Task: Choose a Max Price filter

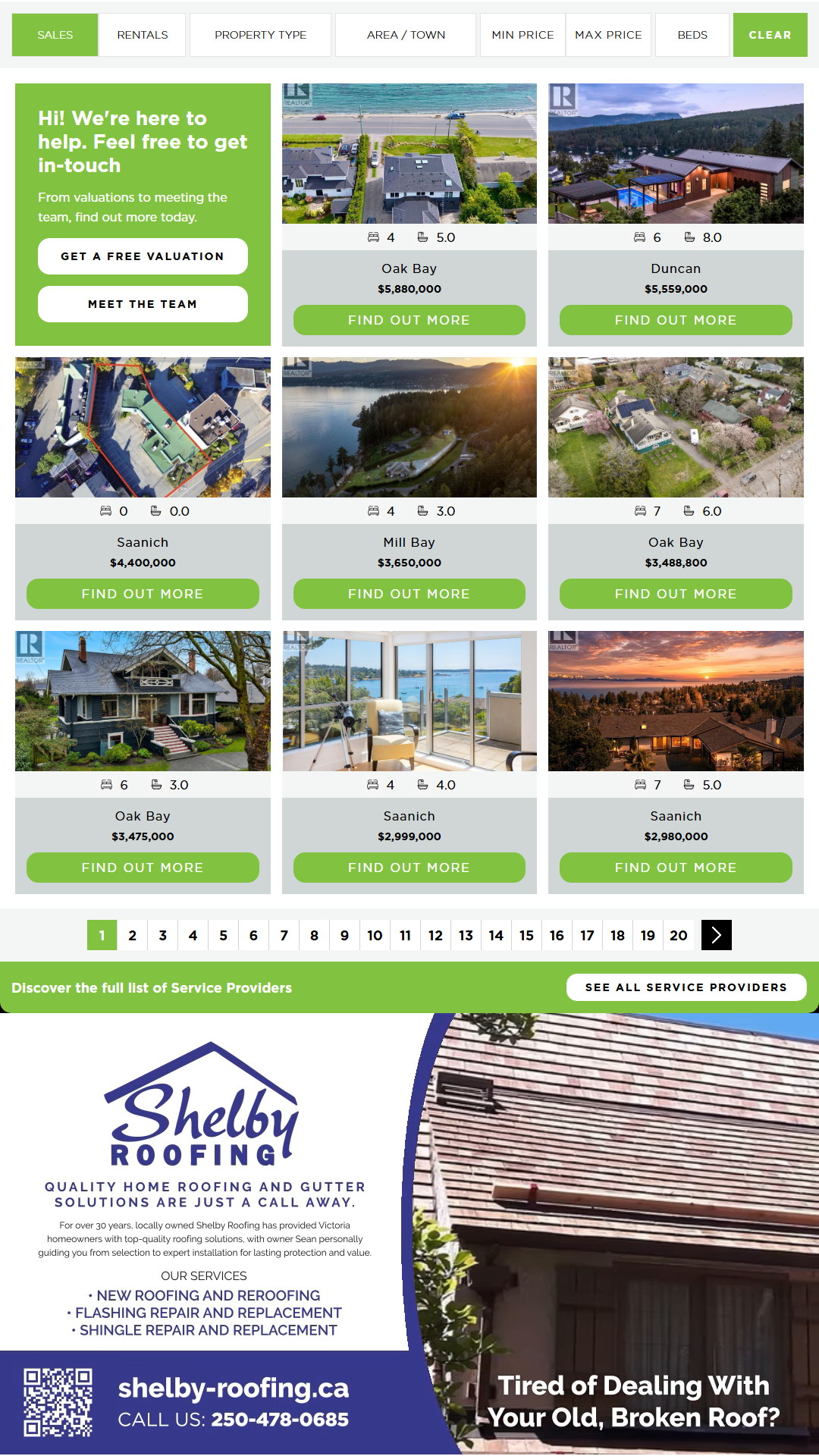Action: click(x=608, y=35)
